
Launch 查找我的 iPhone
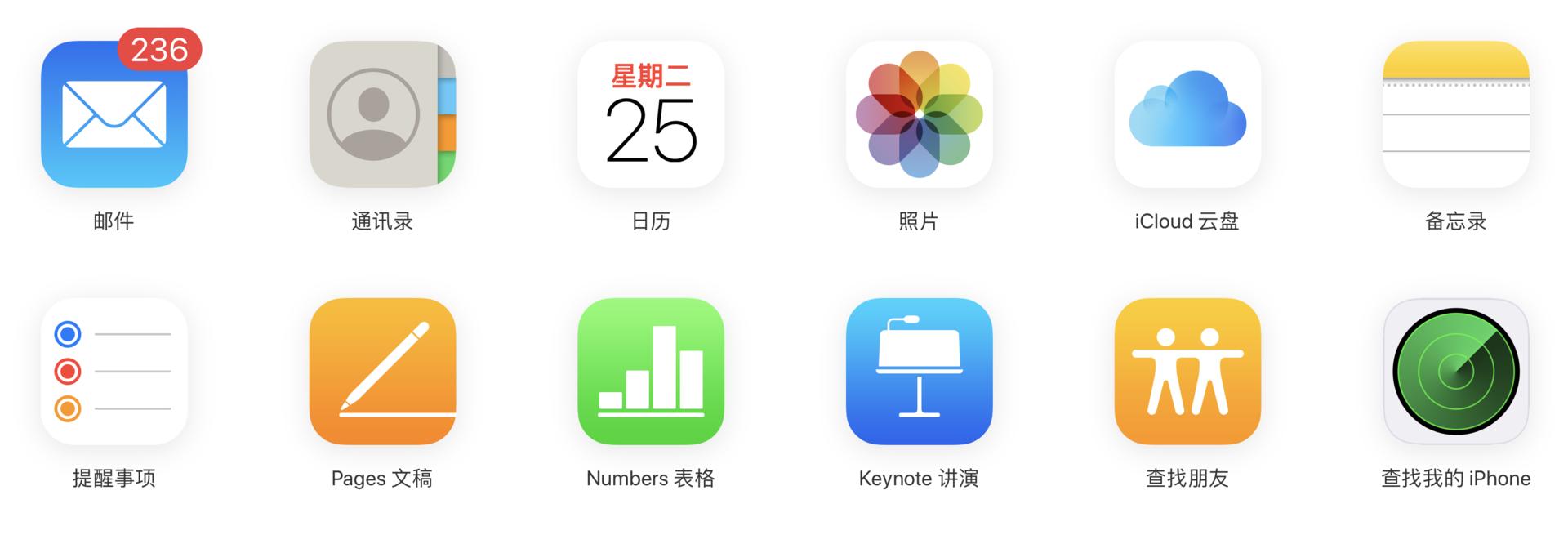[1455, 372]
